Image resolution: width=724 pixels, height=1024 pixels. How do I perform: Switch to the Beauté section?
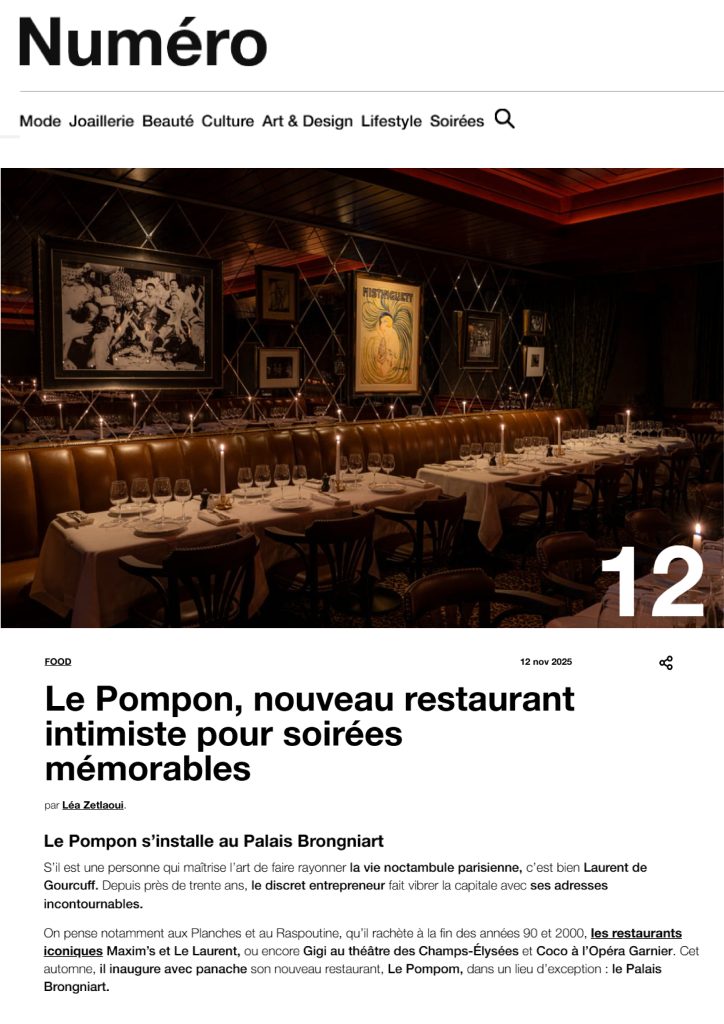point(167,121)
